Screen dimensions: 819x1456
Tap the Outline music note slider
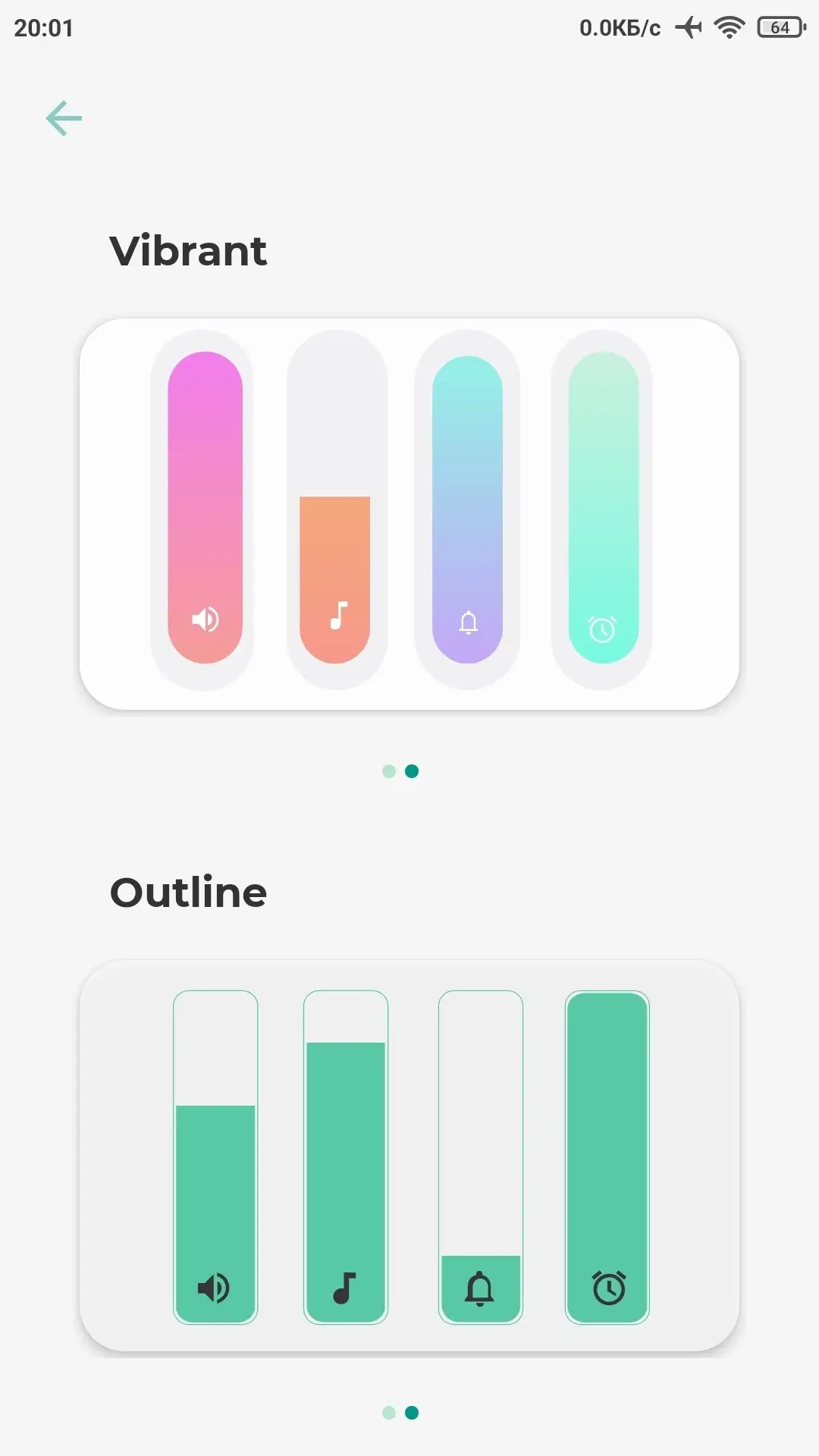346,1157
